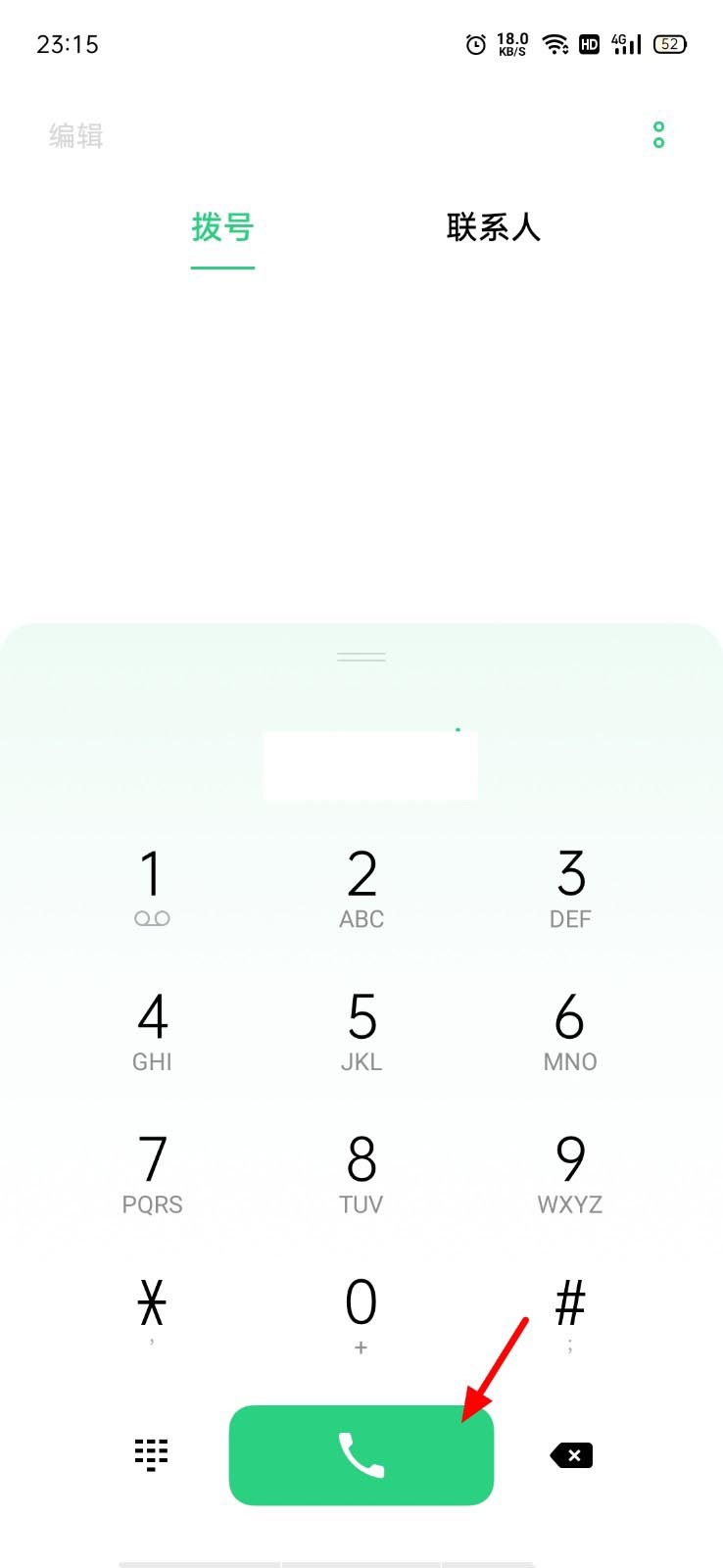
Task: Open the two-dot overflow menu
Action: click(x=658, y=135)
